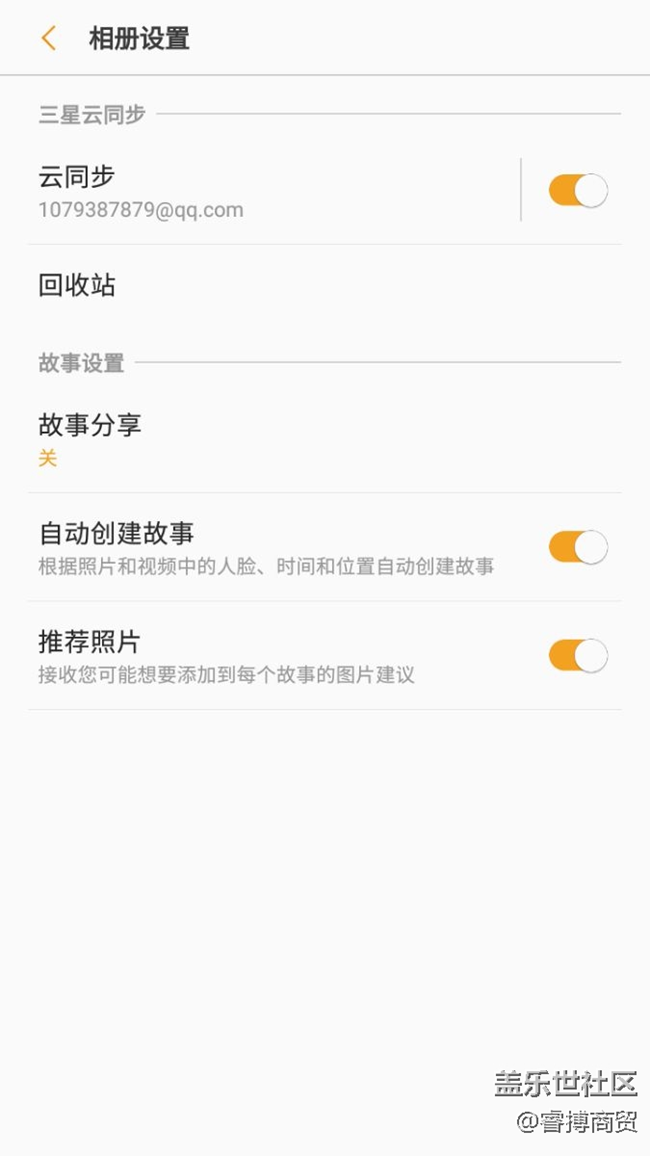
Task: Go back from 相册设置
Action: pyautogui.click(x=48, y=39)
